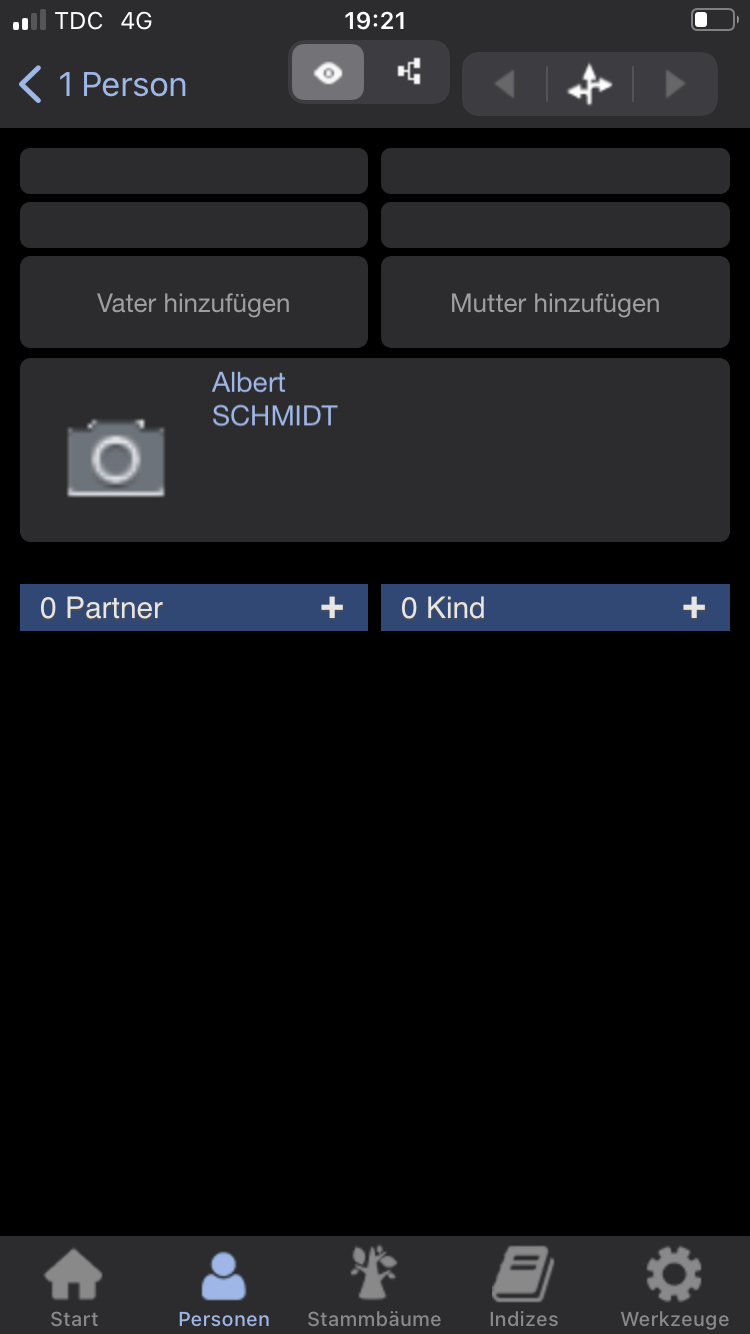750x1334 pixels.
Task: Open the four-way navigation arrows
Action: [590, 85]
